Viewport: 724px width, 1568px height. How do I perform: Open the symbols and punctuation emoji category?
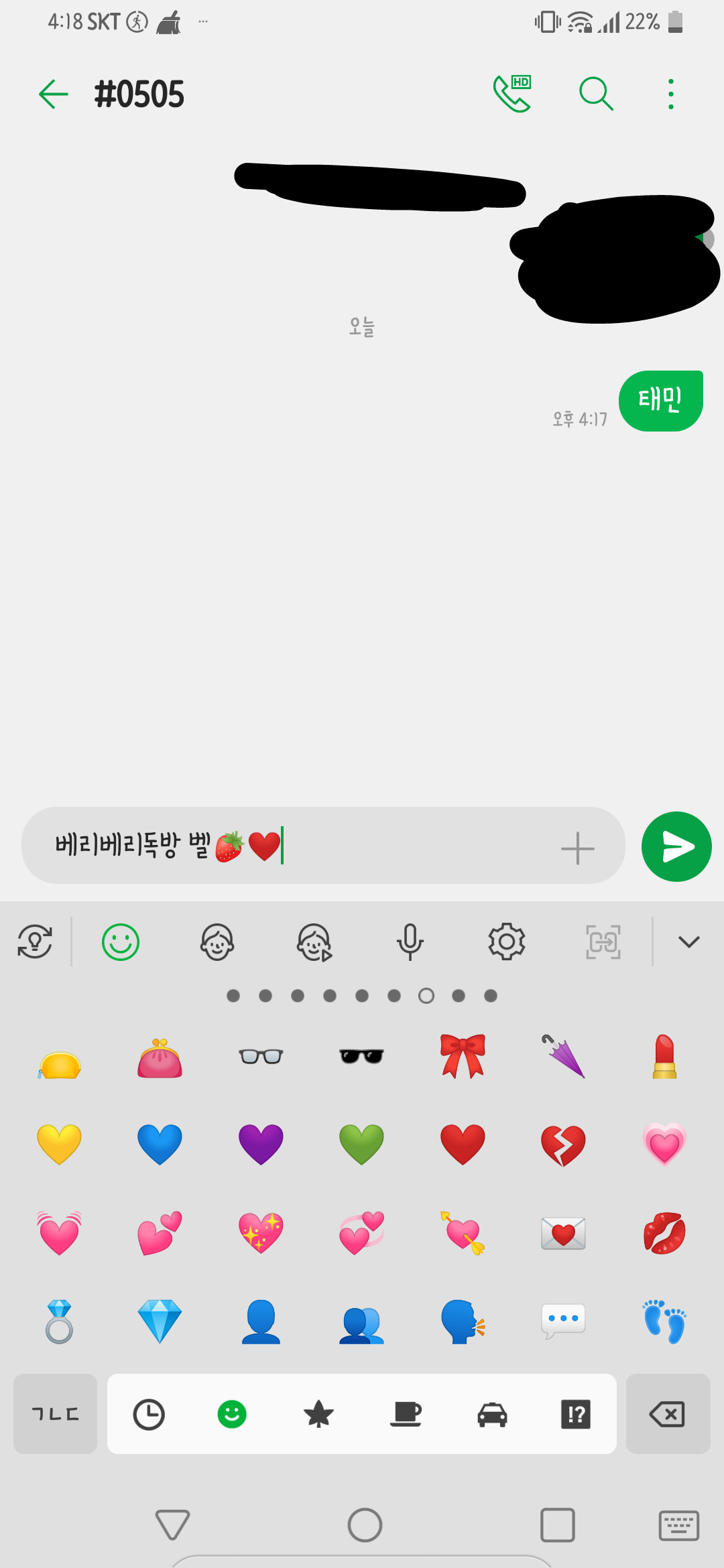pyautogui.click(x=575, y=1414)
